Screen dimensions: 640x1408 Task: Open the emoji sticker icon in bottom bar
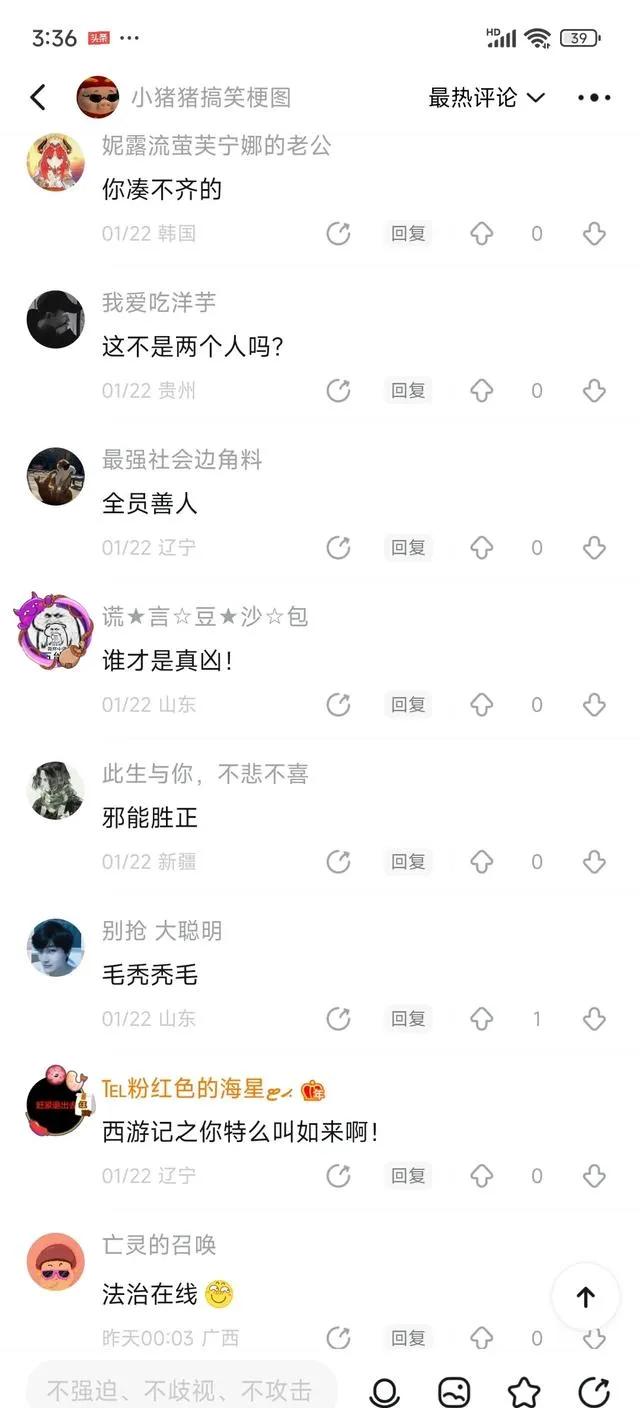coord(454,1391)
